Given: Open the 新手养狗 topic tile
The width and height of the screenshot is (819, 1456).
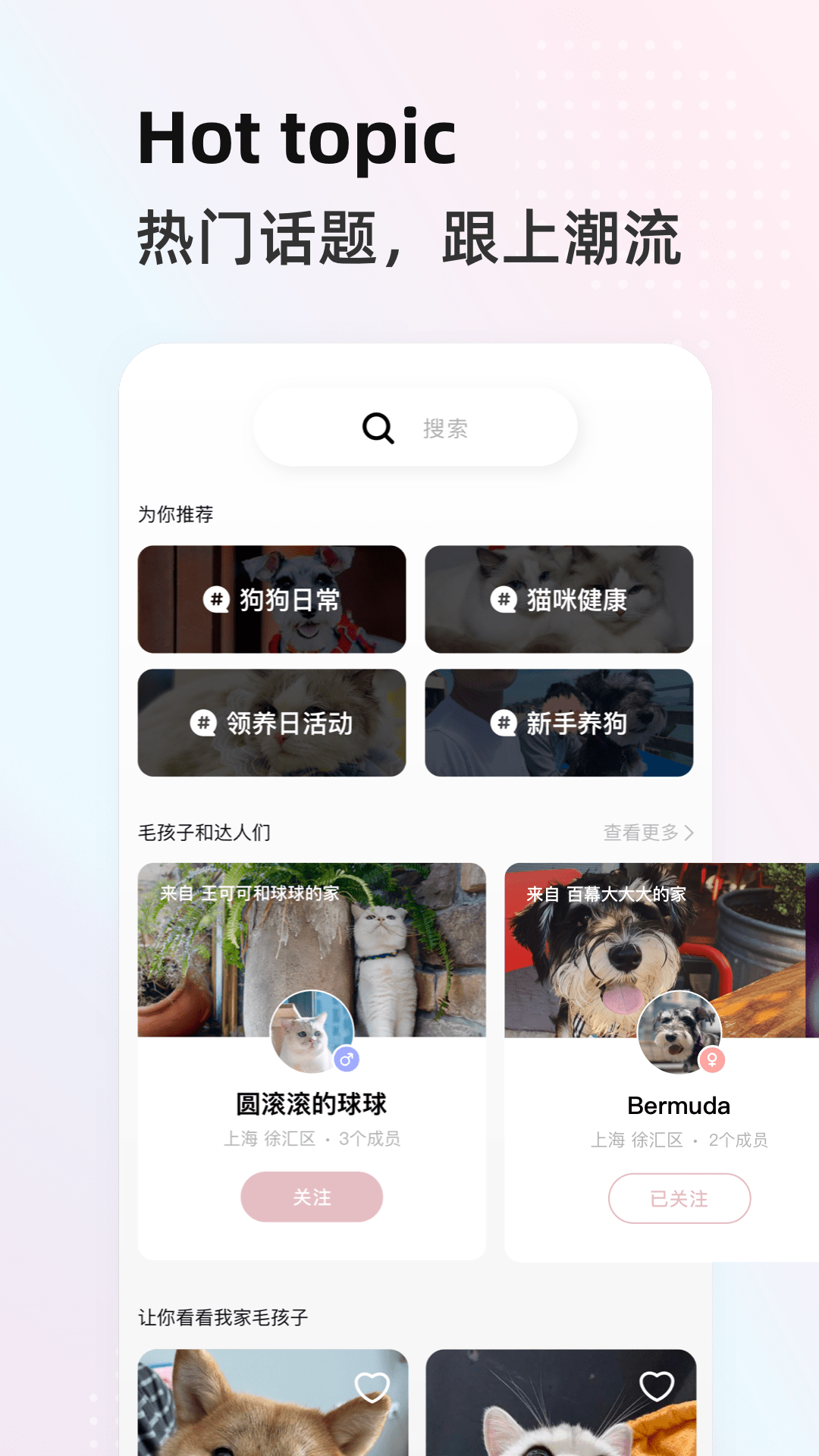Looking at the screenshot, I should coord(560,723).
